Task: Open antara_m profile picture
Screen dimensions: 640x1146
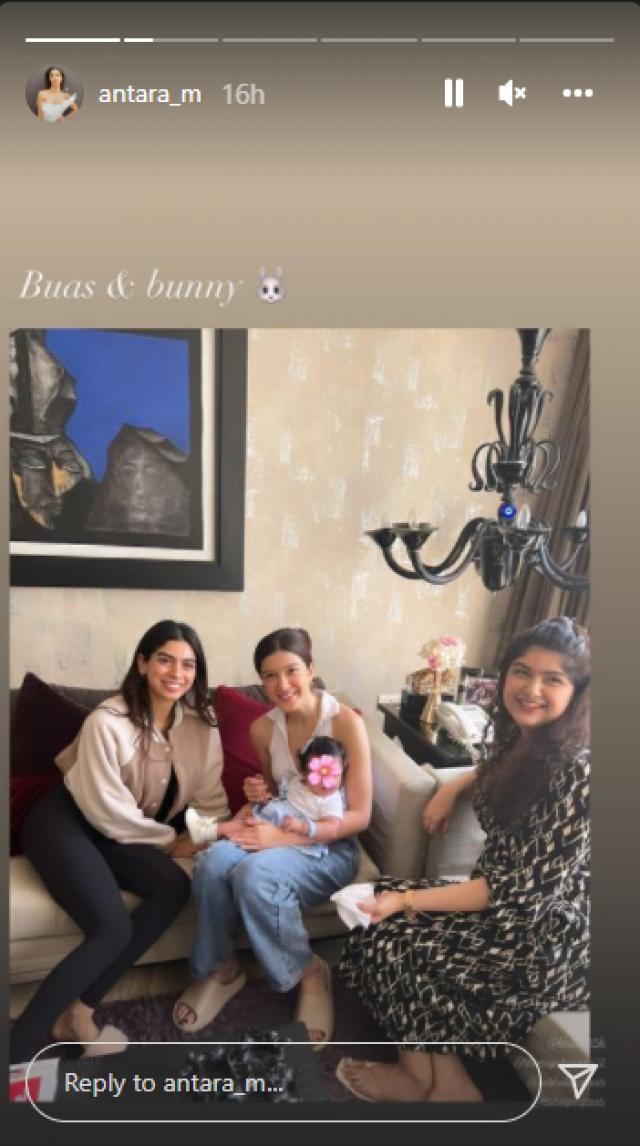Action: [x=54, y=94]
